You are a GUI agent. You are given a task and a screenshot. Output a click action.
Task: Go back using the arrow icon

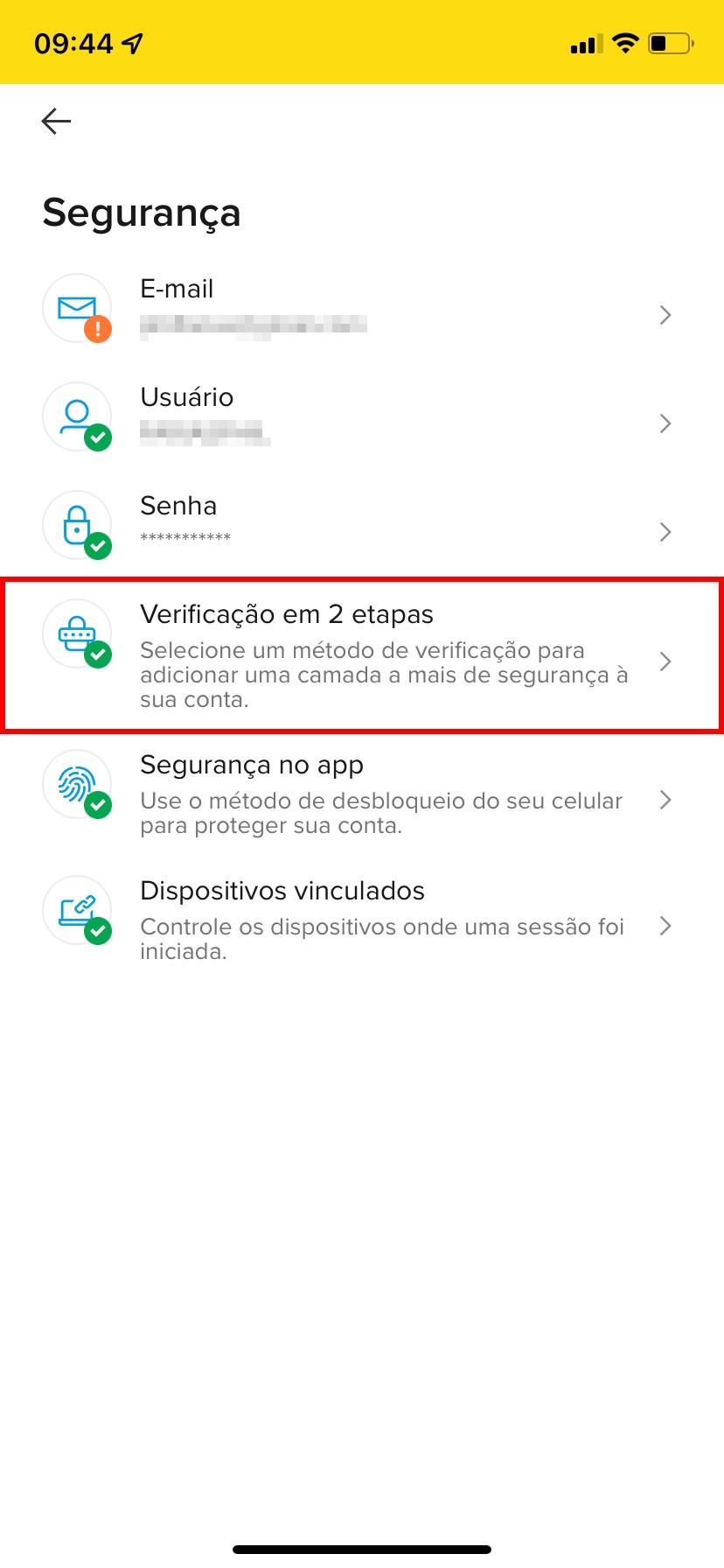coord(56,121)
